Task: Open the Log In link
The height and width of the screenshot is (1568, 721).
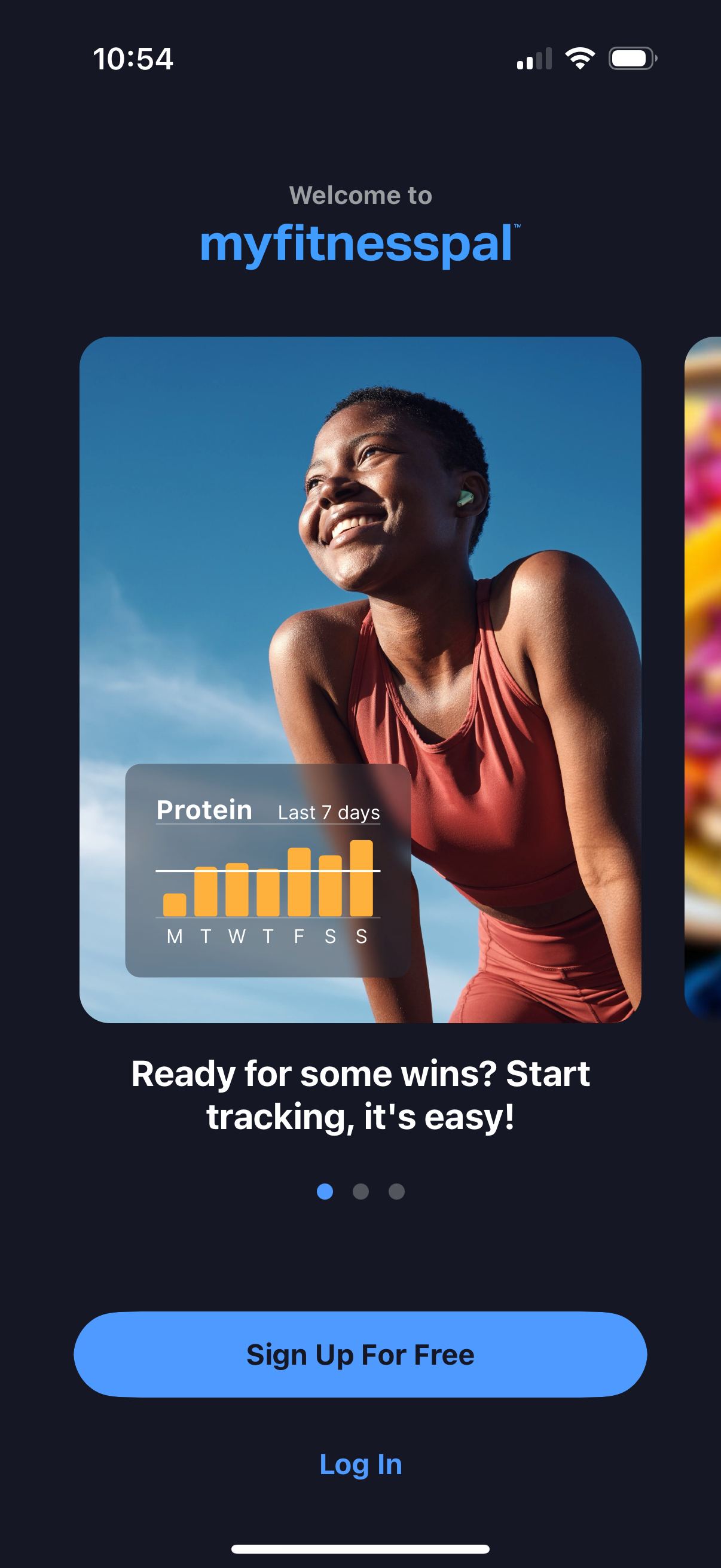Action: [x=360, y=1465]
